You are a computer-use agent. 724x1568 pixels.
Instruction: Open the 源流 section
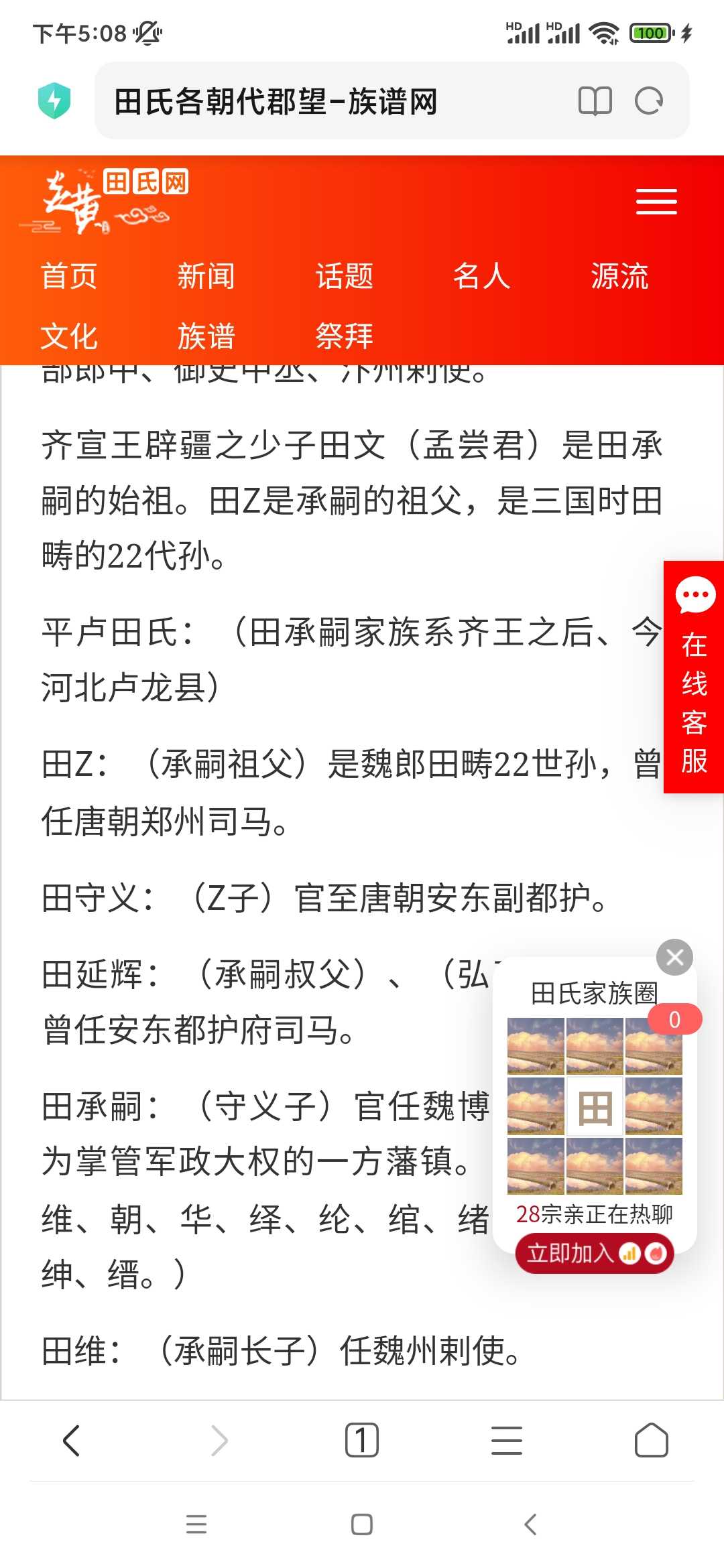click(619, 276)
